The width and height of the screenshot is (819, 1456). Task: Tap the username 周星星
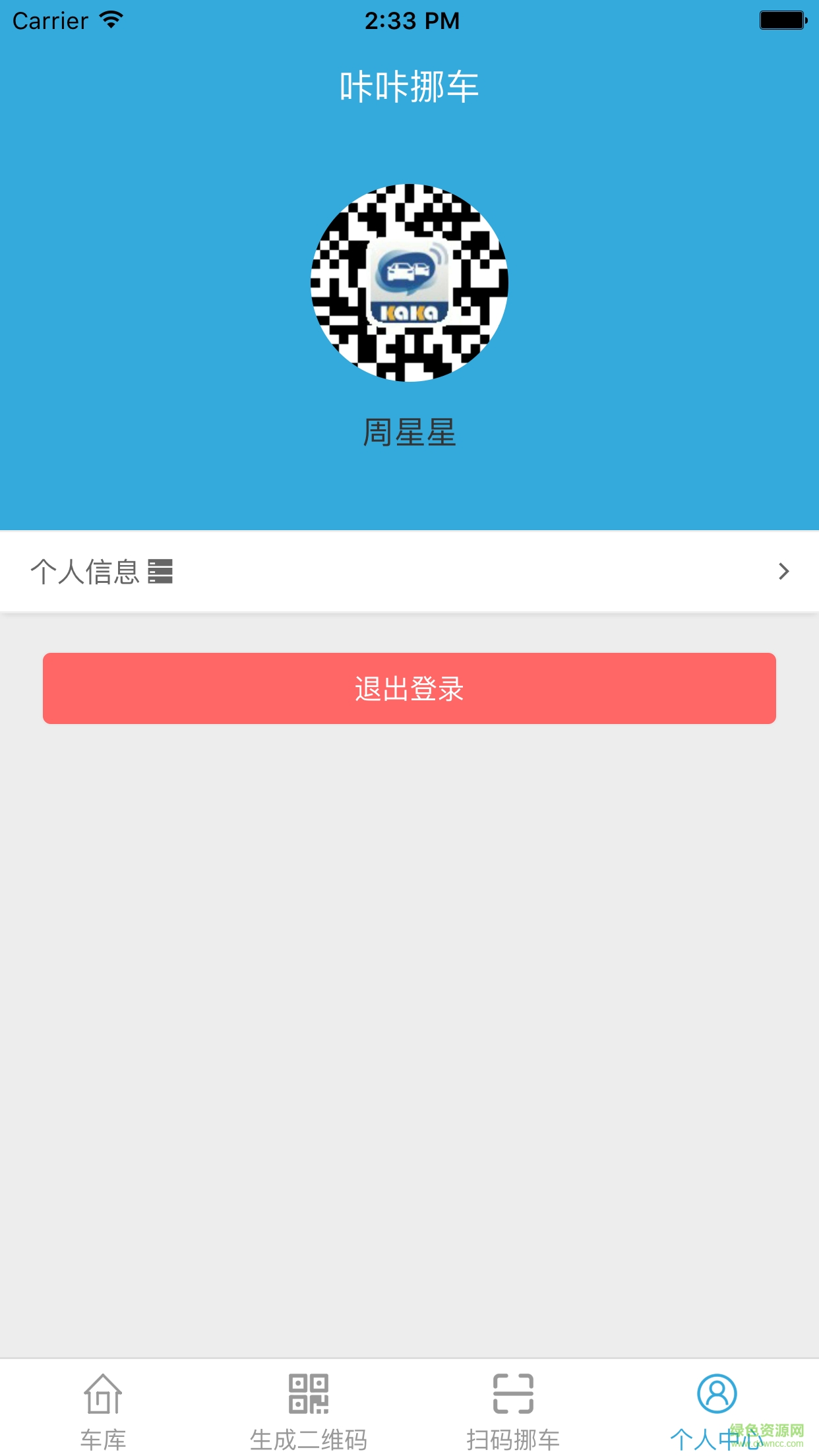(409, 433)
